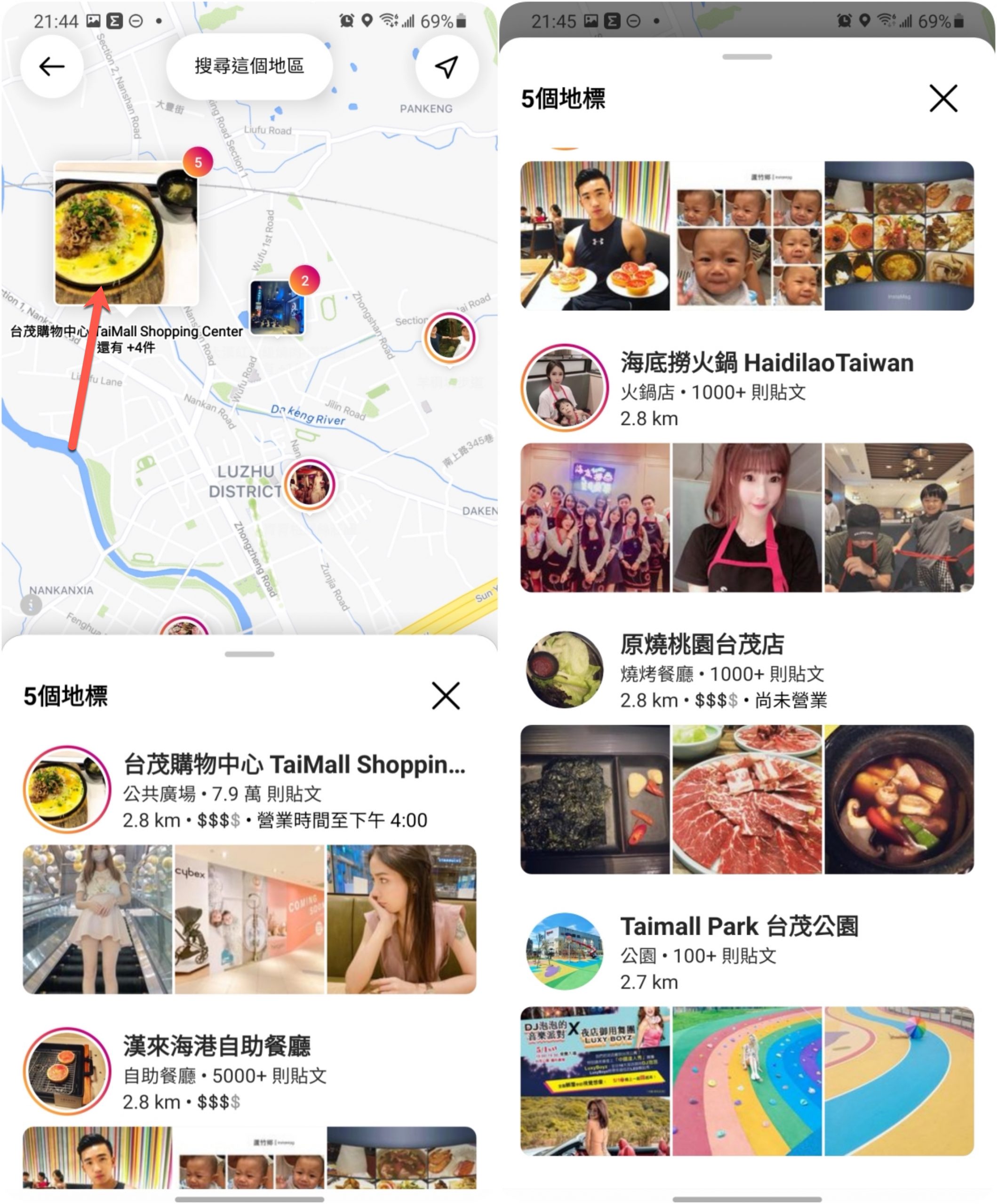
Task: View Haidilao staff group photo post
Action: (x=595, y=518)
